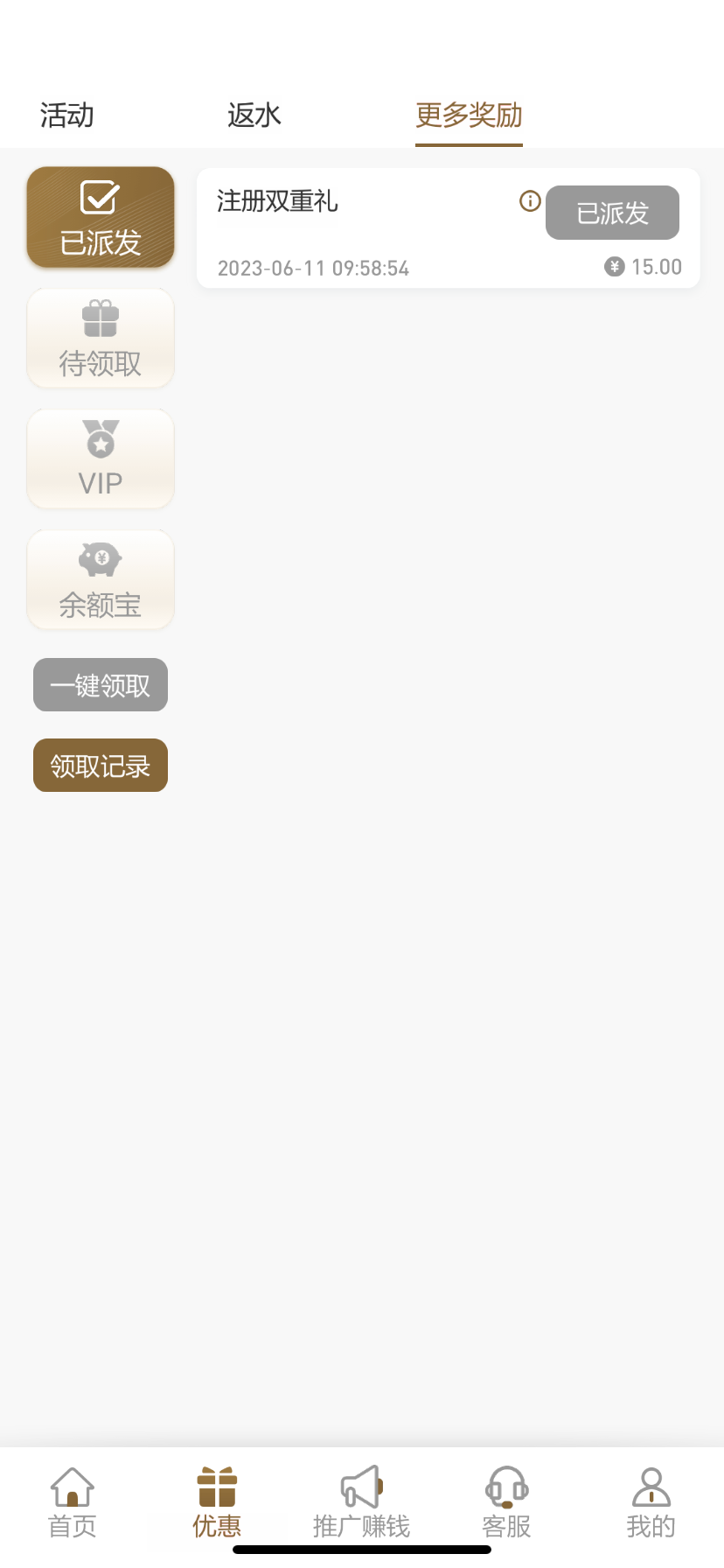
Task: Tap the 已派发 button on 注册双重礼 card
Action: pyautogui.click(x=612, y=213)
